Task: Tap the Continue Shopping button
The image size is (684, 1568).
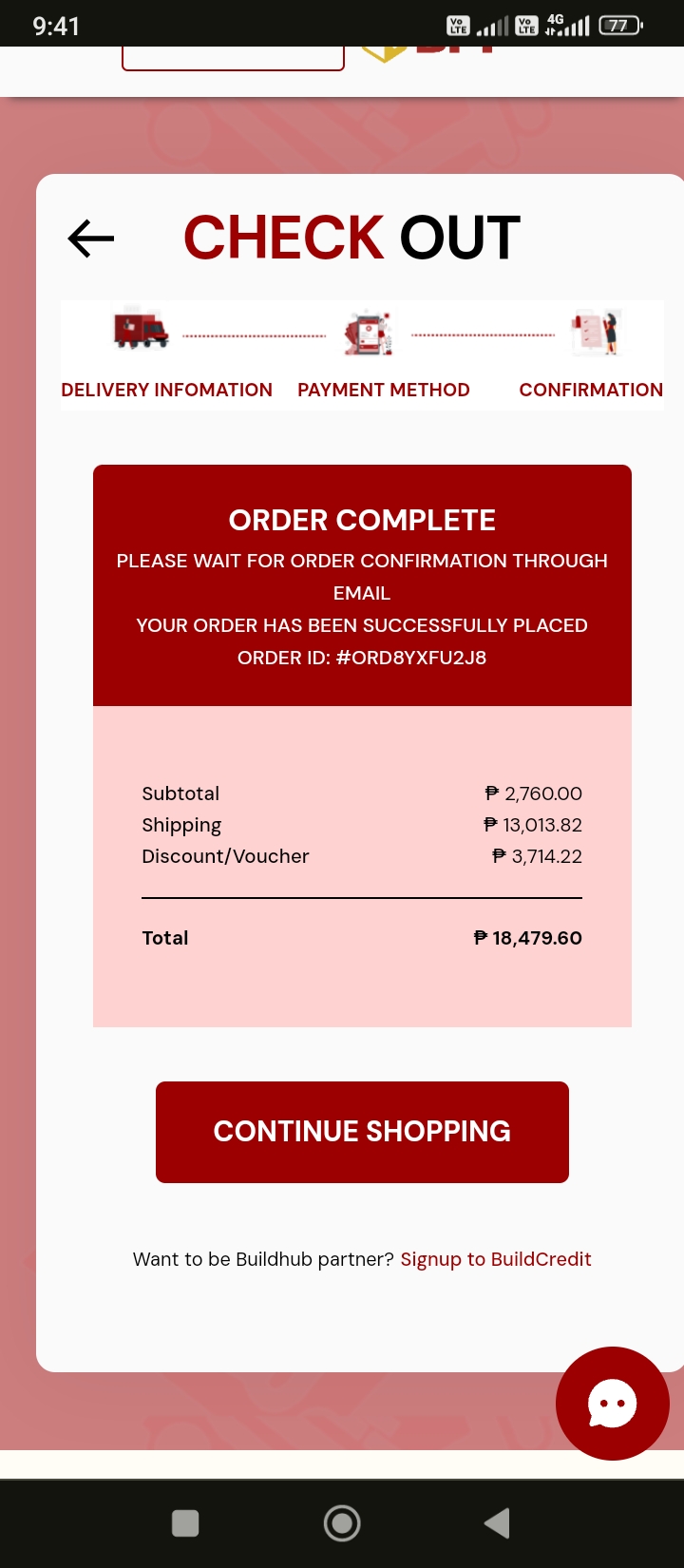Action: point(362,1132)
